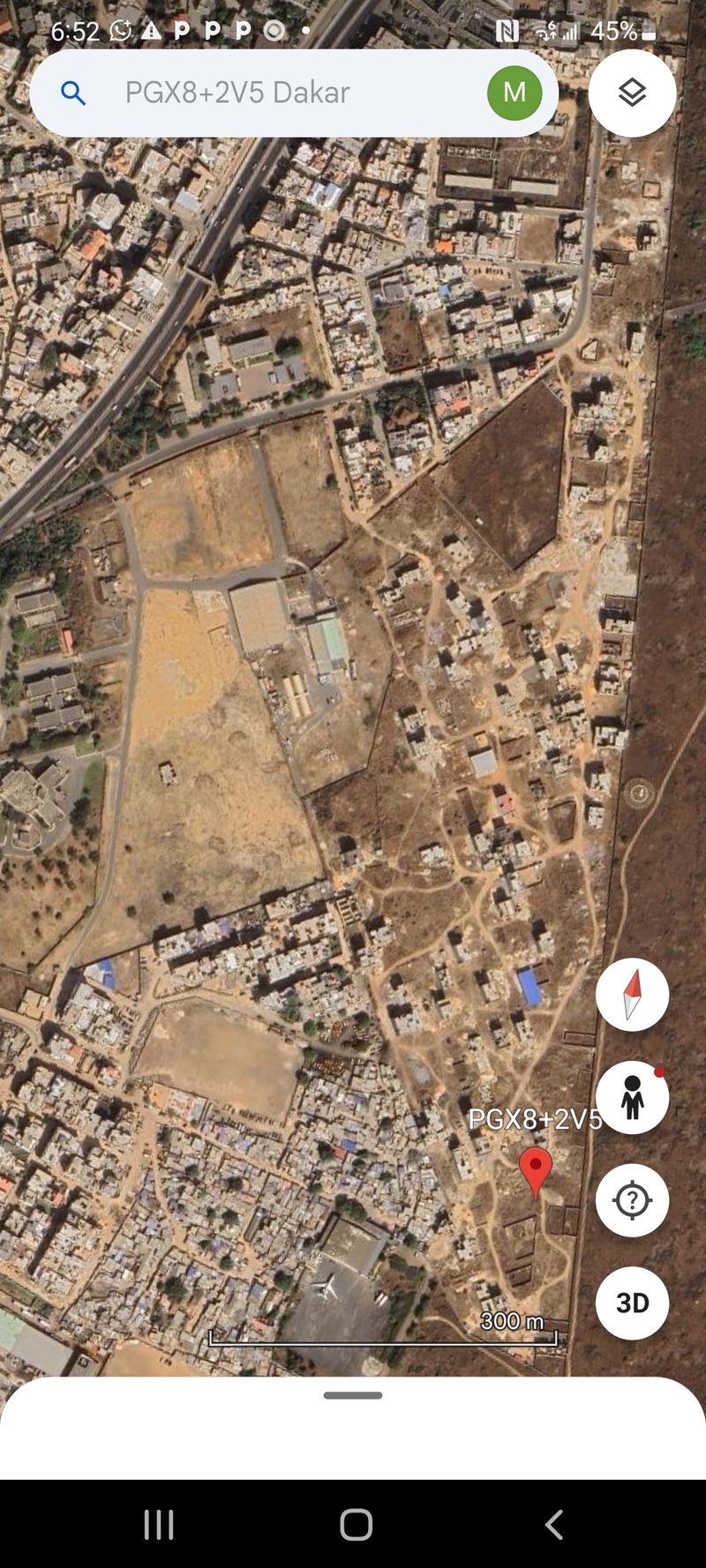Tap the compass to reset orientation
706x1568 pixels.
(632, 995)
